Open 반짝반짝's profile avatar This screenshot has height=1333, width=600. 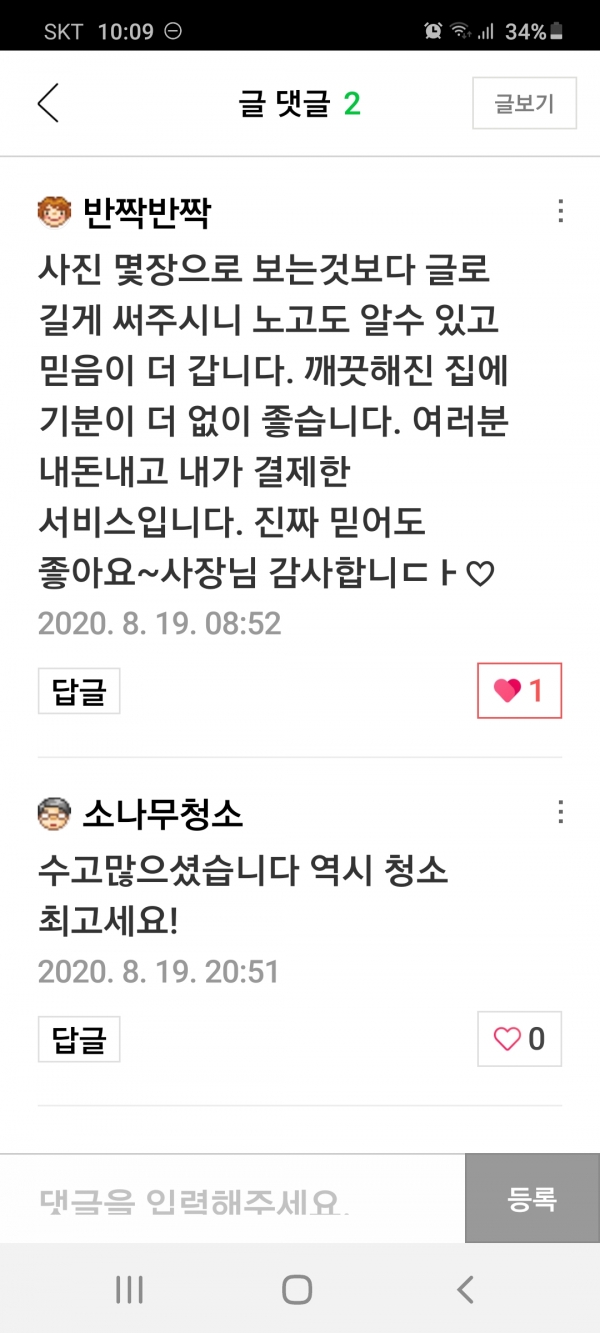tap(55, 212)
